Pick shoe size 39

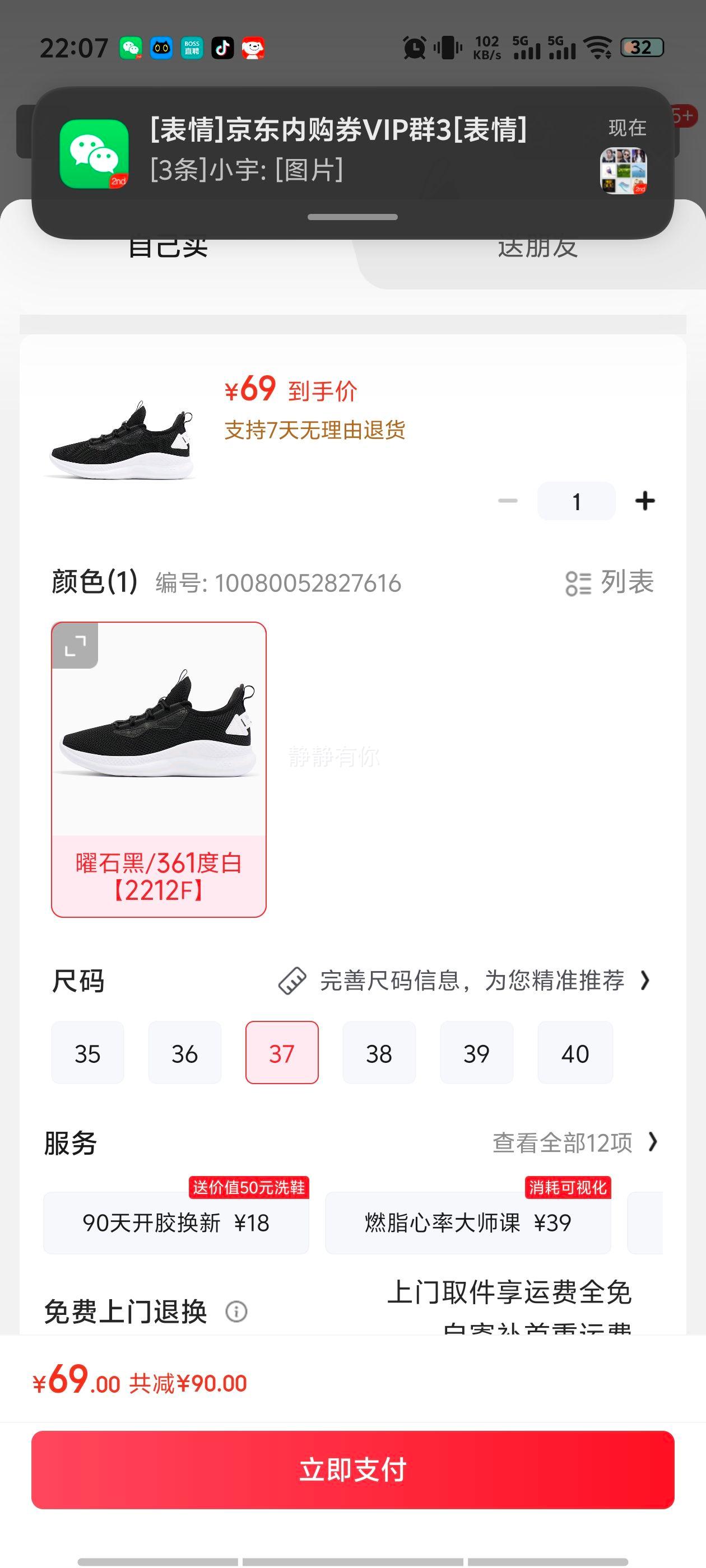coord(476,1052)
